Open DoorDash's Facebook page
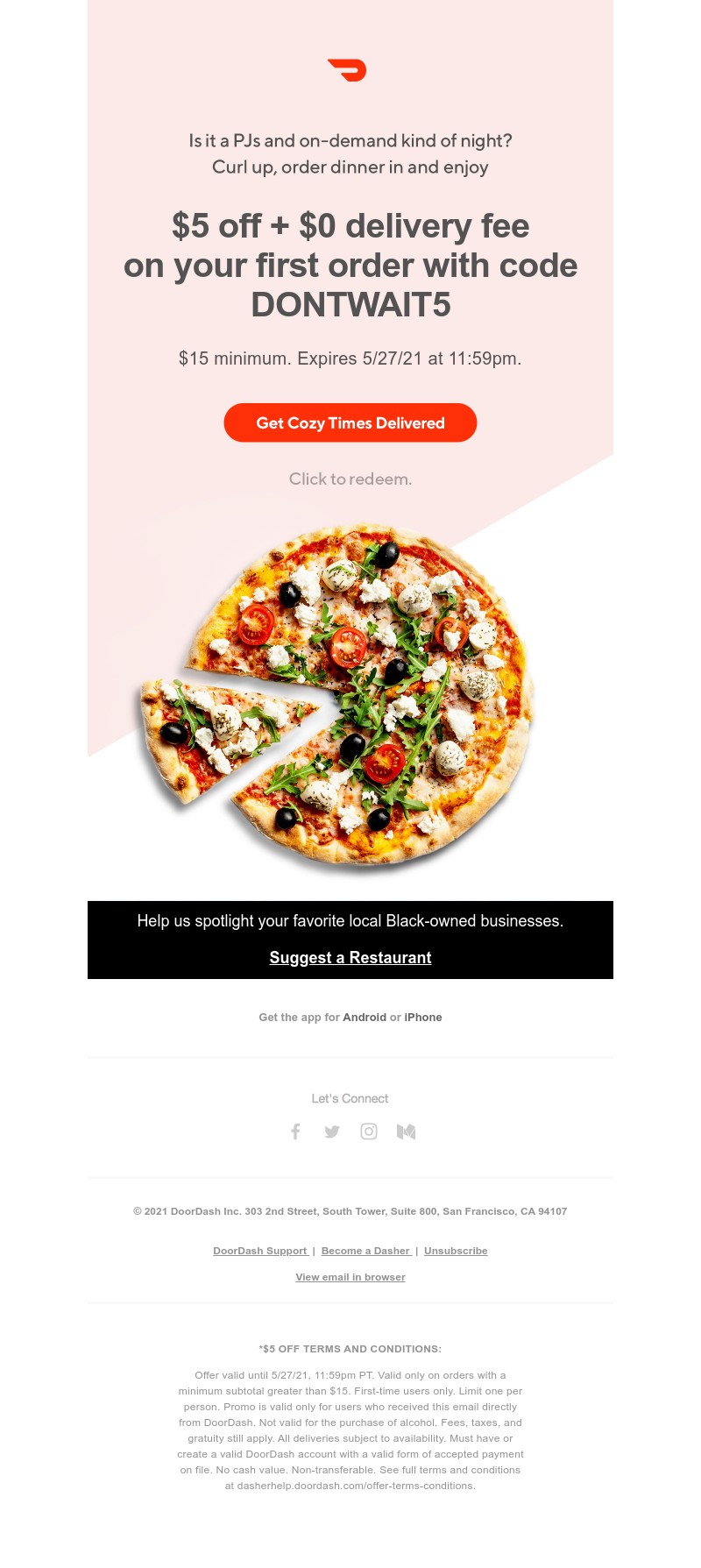The height and width of the screenshot is (1568, 701). tap(295, 1132)
